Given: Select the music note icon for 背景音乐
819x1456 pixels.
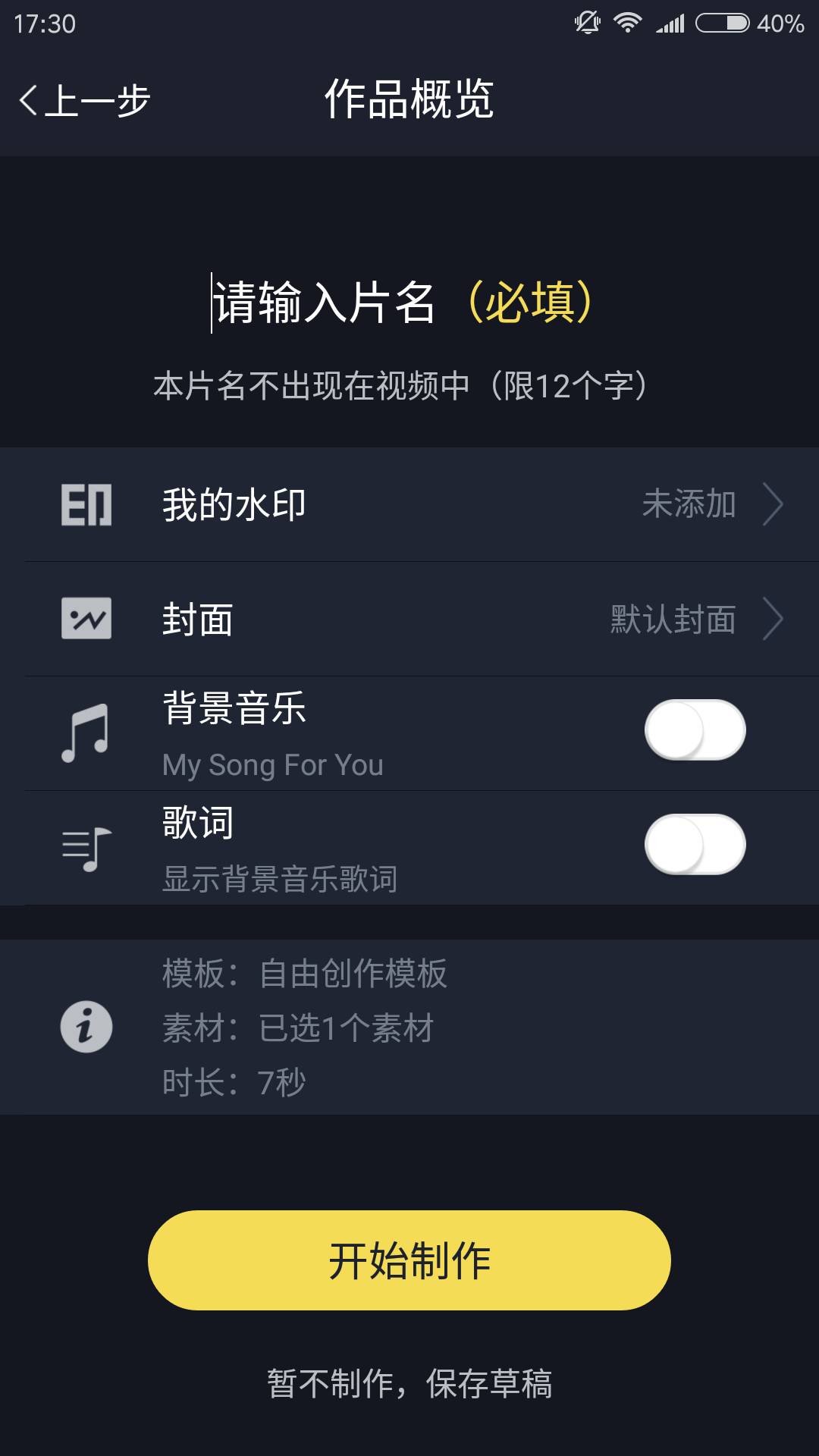Looking at the screenshot, I should point(85,732).
